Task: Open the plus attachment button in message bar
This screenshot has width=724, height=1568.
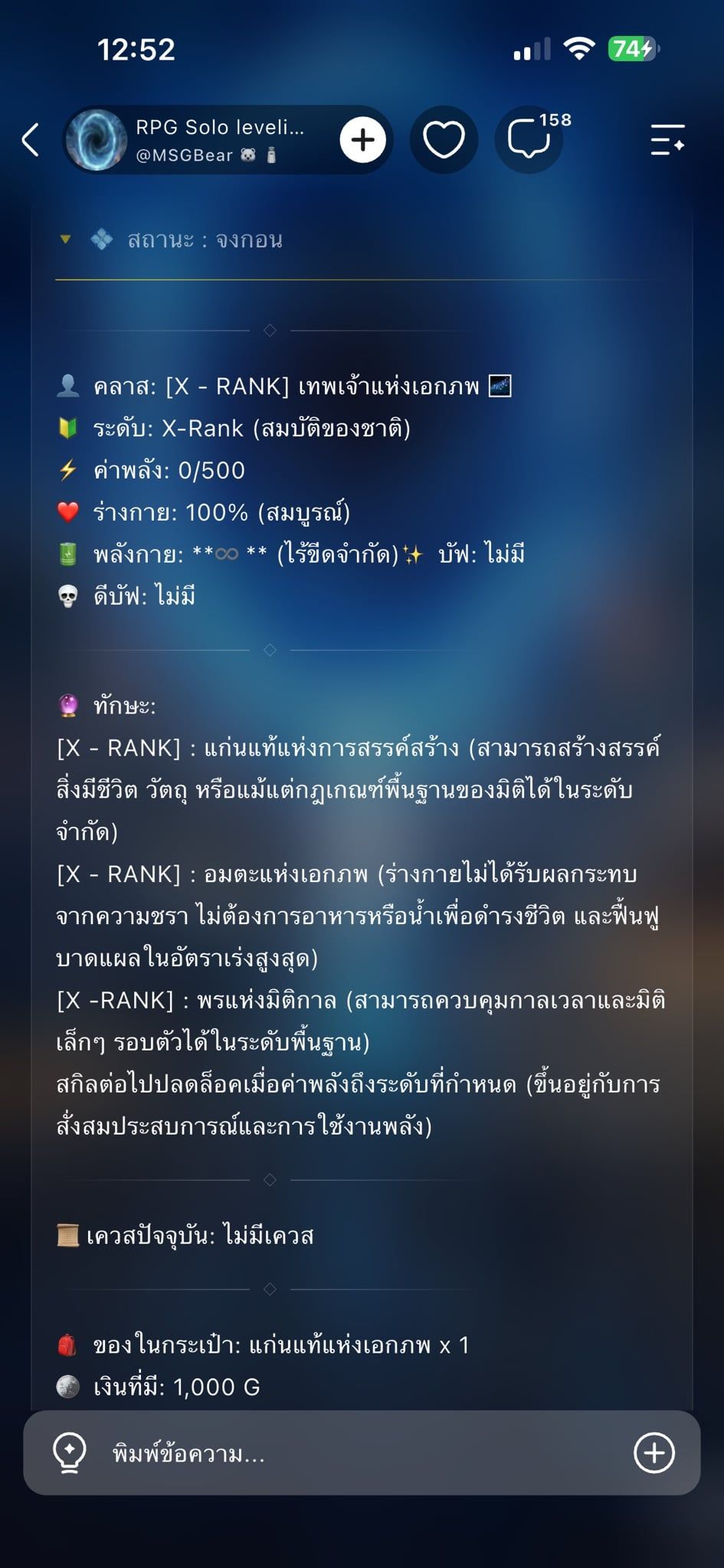Action: point(654,1453)
